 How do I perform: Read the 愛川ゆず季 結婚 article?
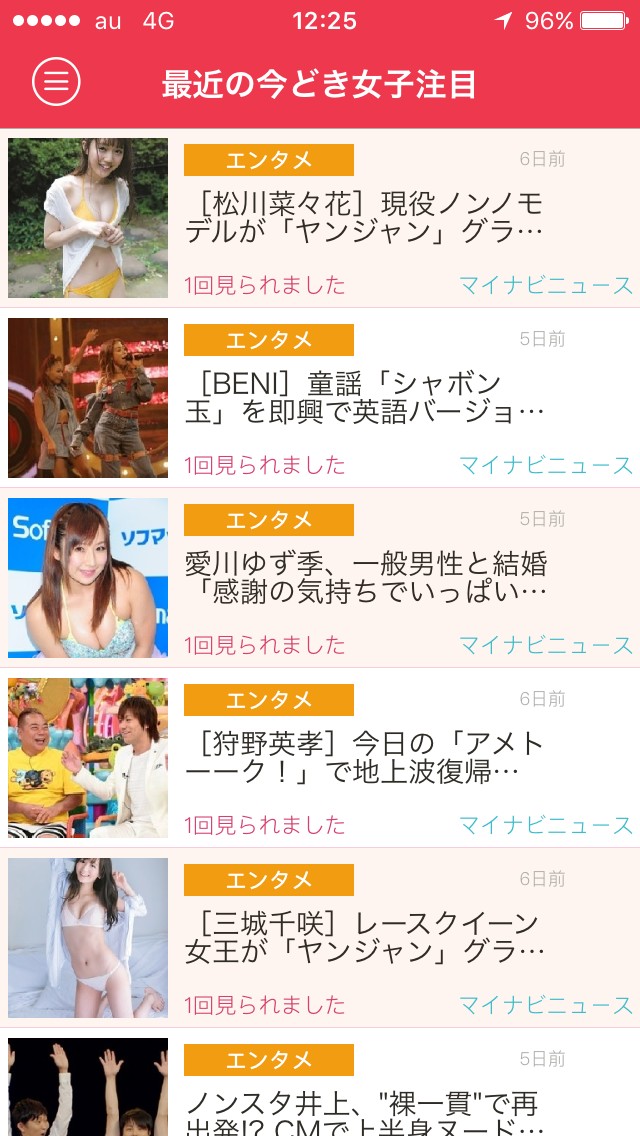point(320,578)
